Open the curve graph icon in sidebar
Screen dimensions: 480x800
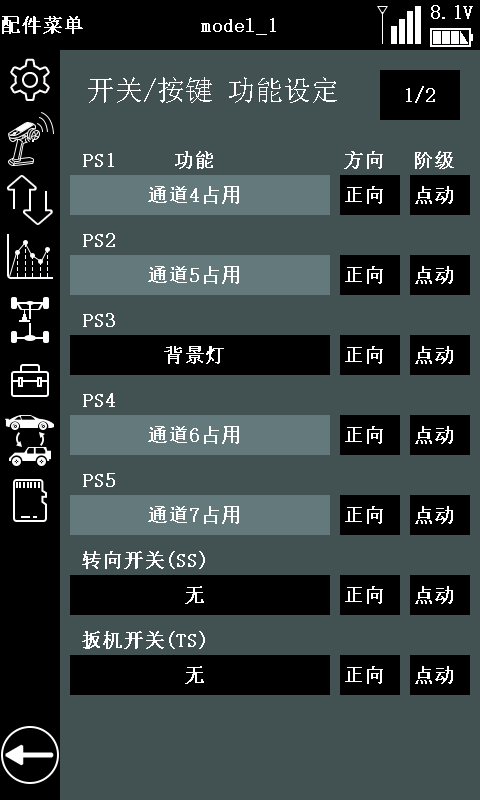click(x=30, y=257)
